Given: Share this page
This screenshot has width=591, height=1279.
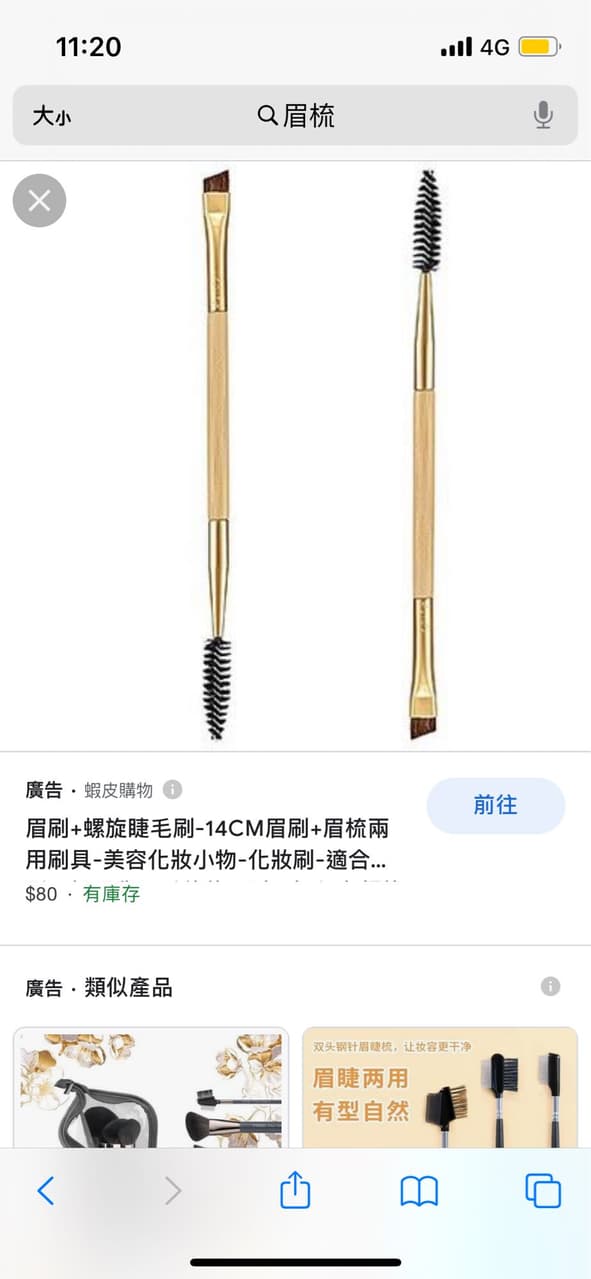Looking at the screenshot, I should point(295,1190).
